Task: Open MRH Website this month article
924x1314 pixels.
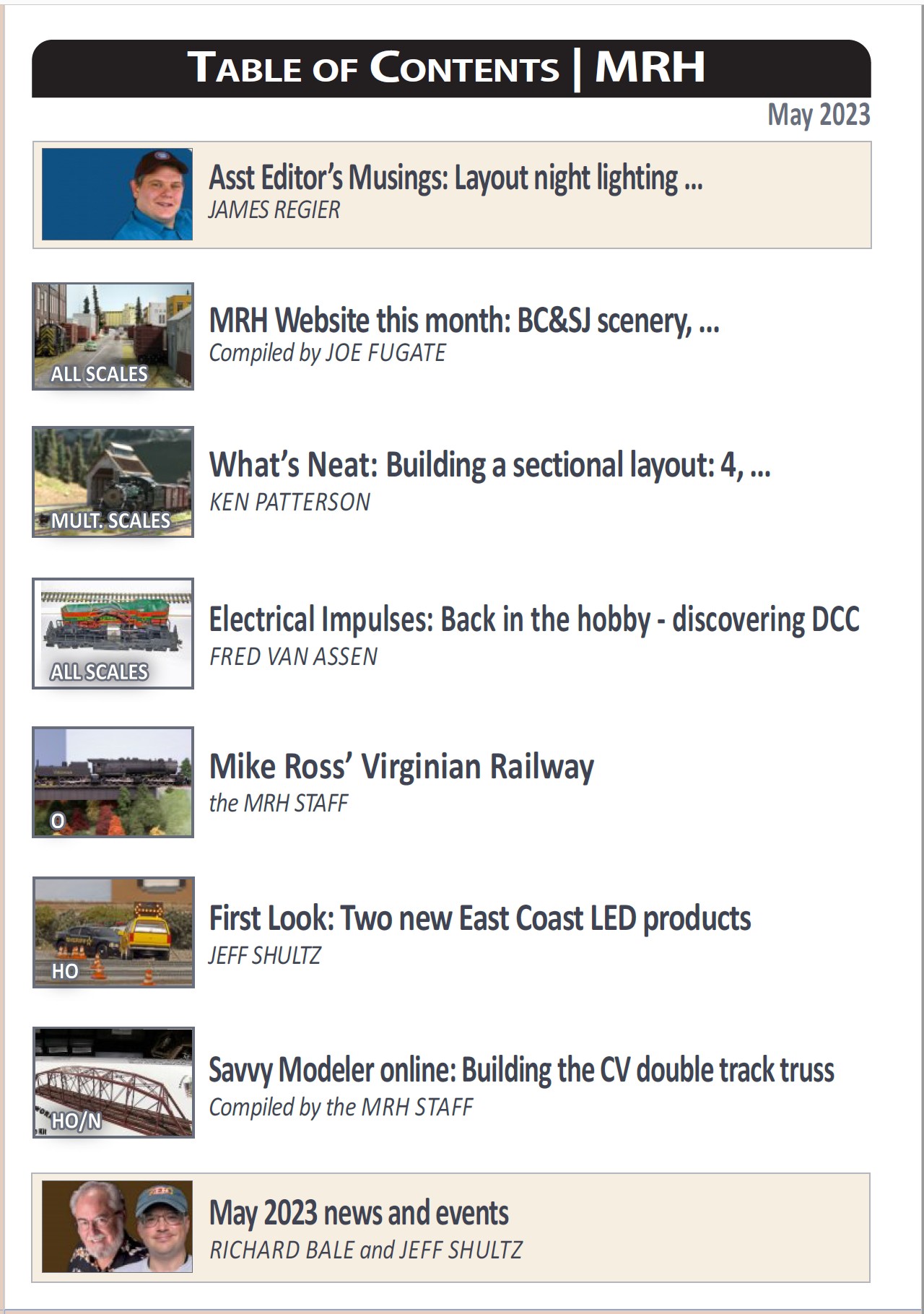Action: 463,321
